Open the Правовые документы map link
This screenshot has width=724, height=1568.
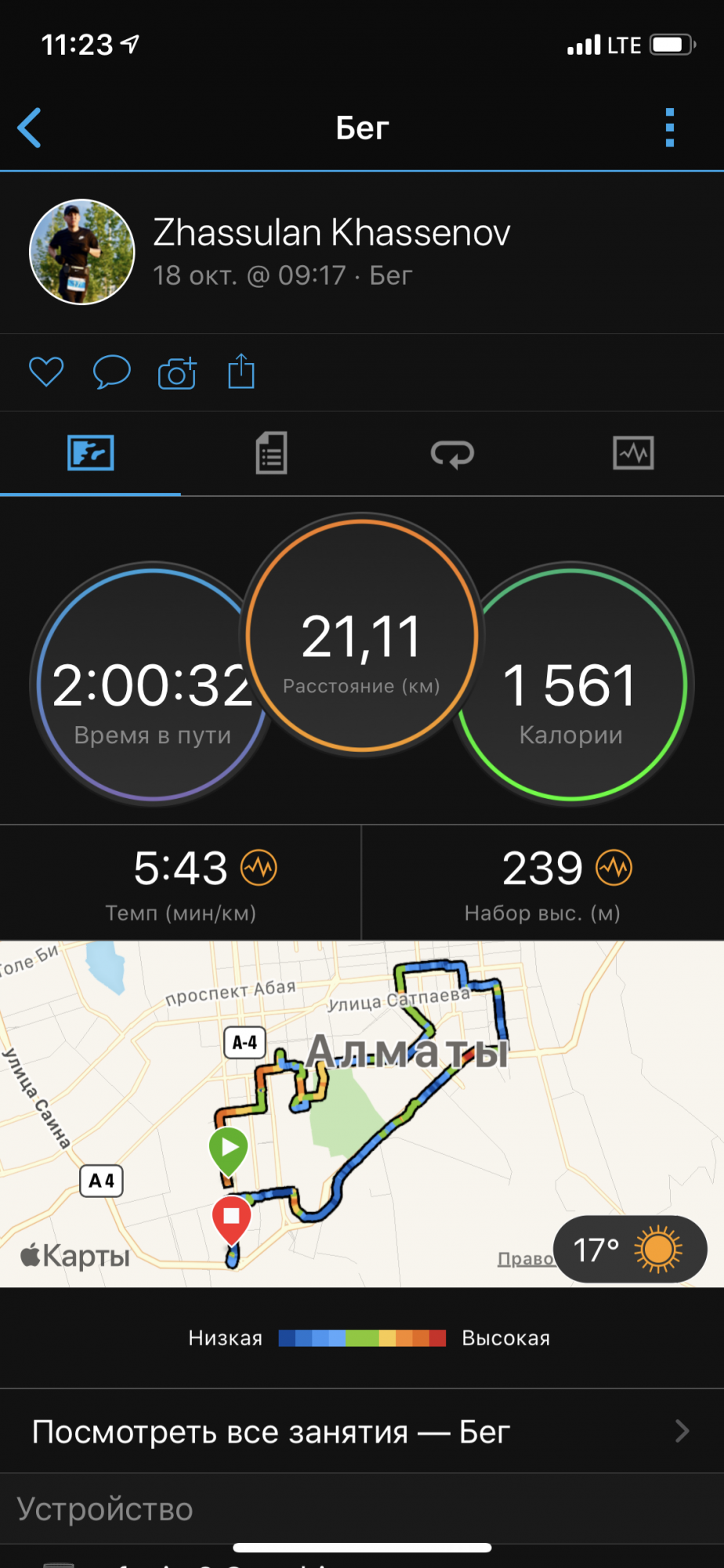click(525, 1258)
